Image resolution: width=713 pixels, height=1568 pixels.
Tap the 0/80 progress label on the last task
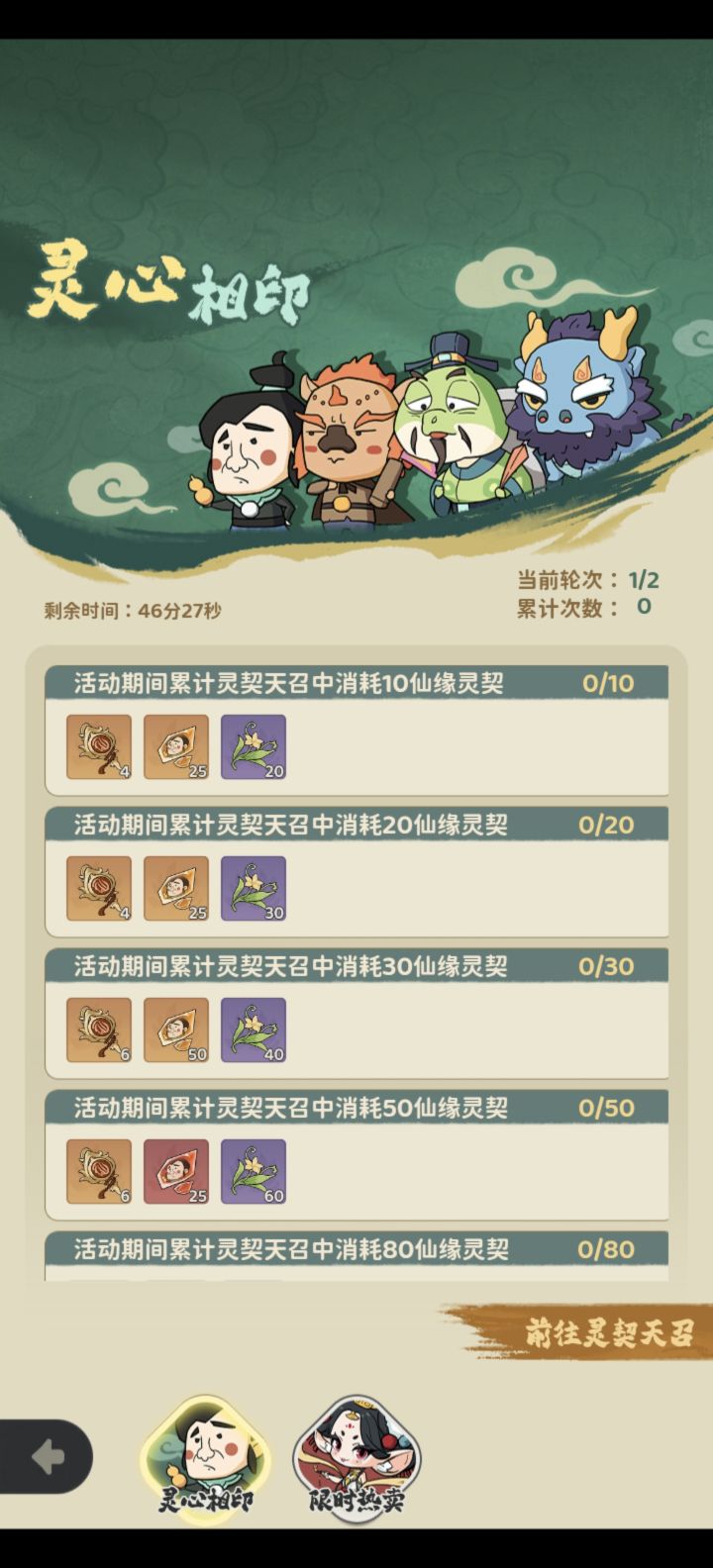(x=608, y=1248)
